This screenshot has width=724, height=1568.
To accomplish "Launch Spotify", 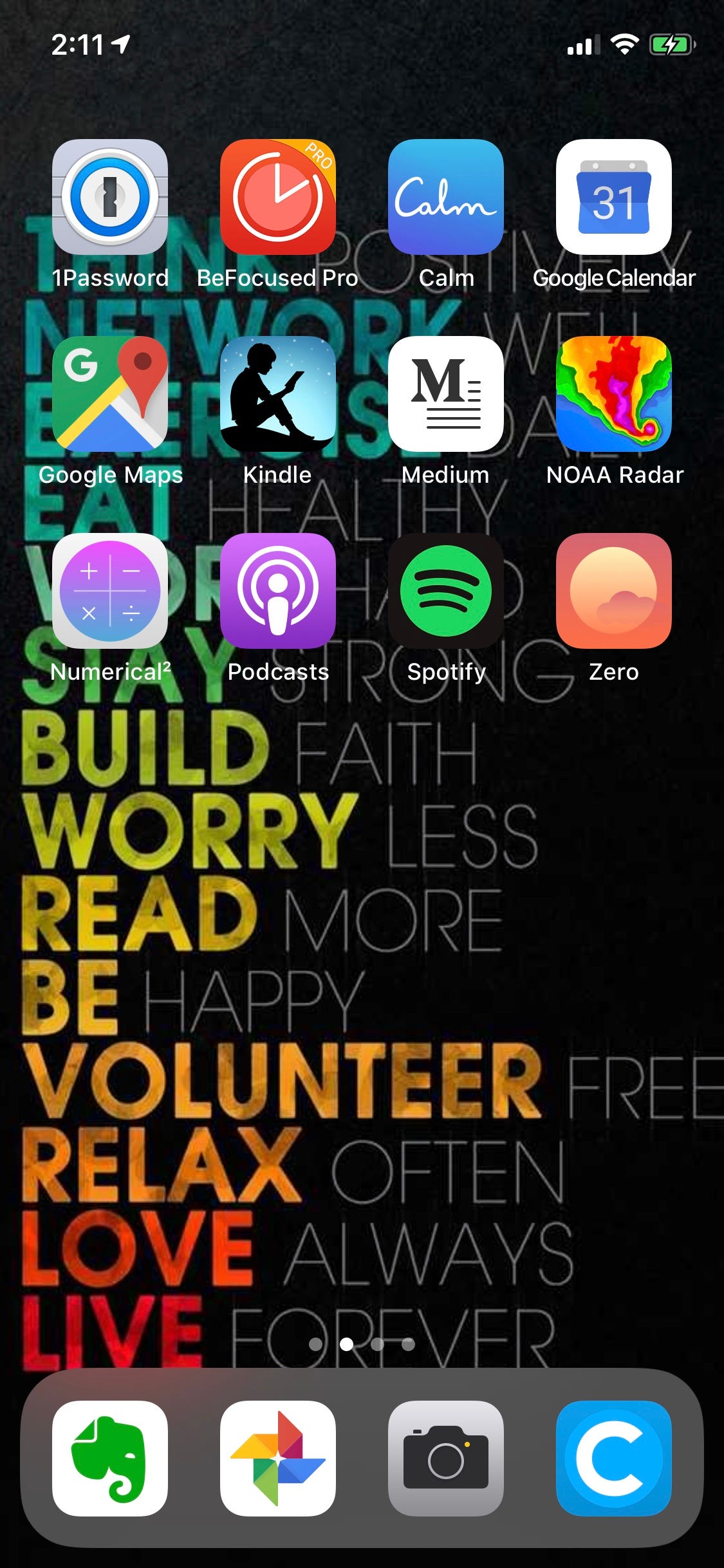I will tap(446, 591).
